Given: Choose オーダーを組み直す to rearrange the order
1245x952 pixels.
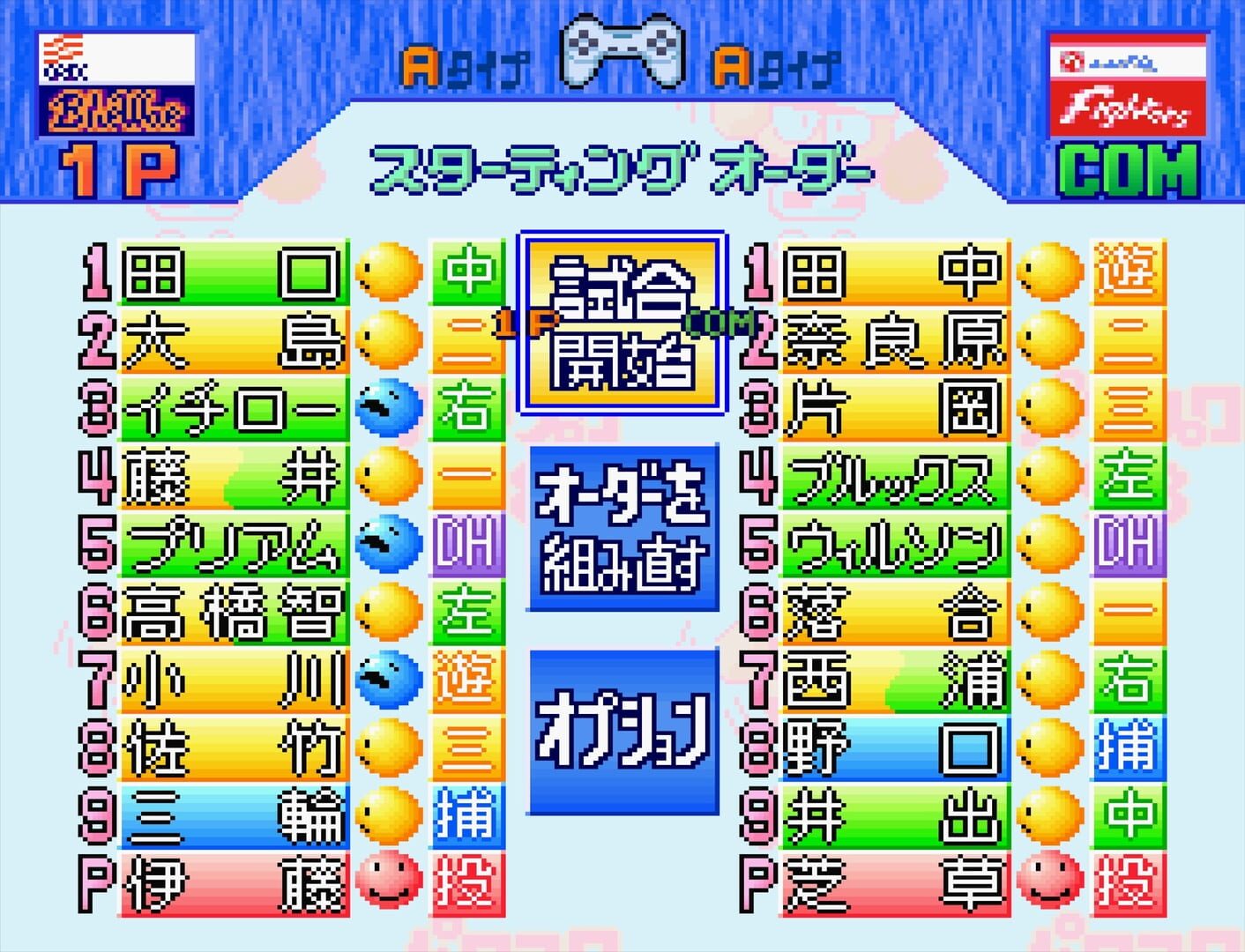Looking at the screenshot, I should [623, 528].
